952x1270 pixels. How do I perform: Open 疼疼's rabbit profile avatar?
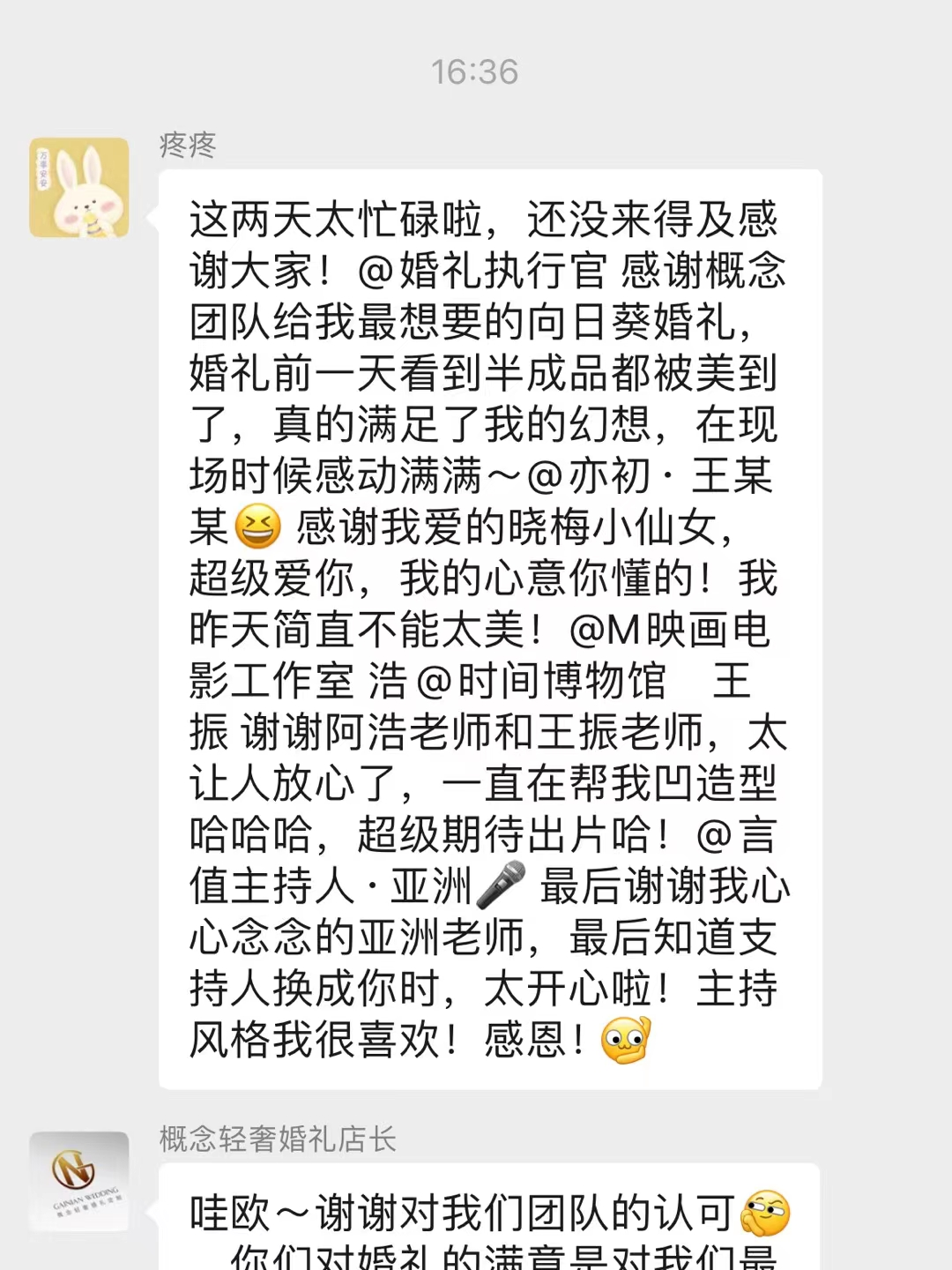(79, 187)
